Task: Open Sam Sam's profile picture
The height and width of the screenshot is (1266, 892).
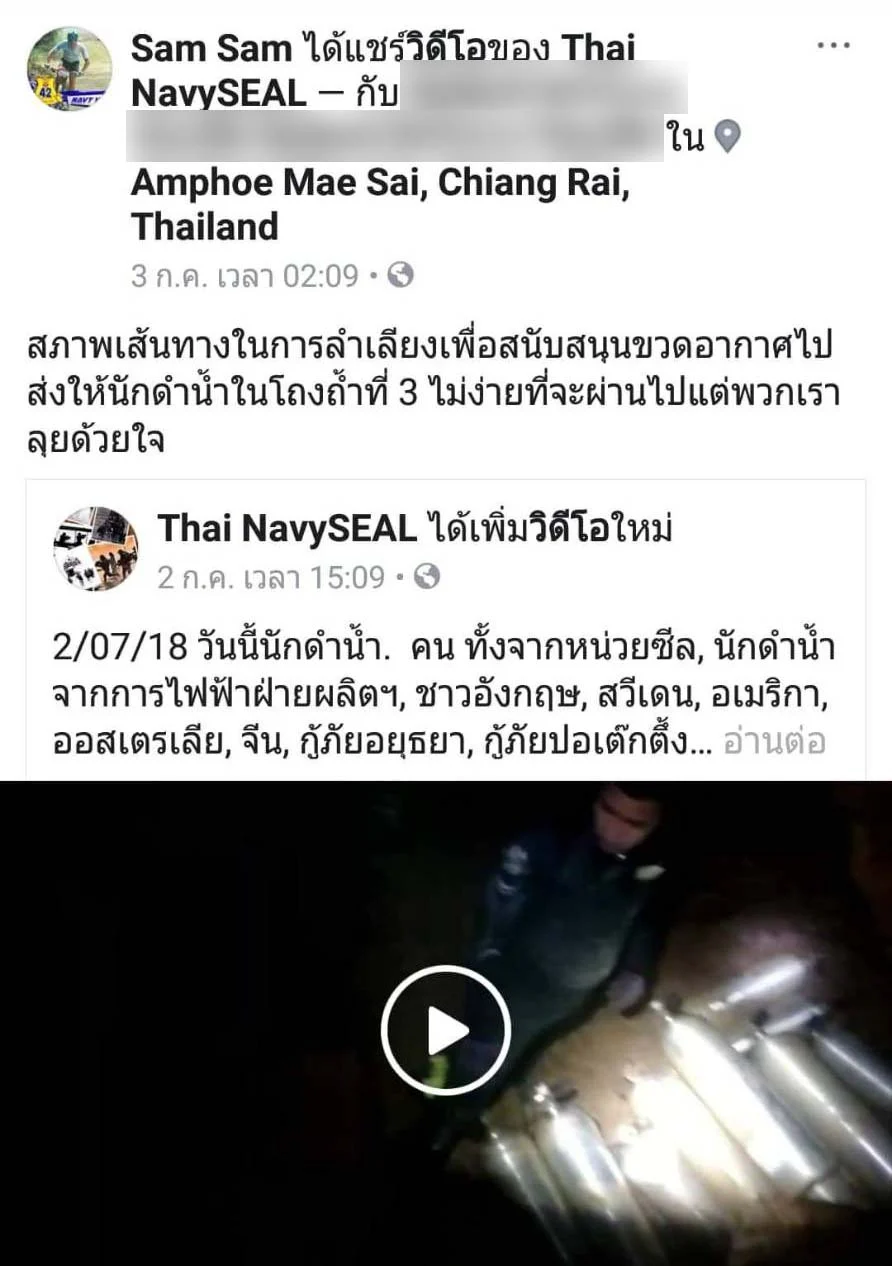Action: (x=69, y=69)
